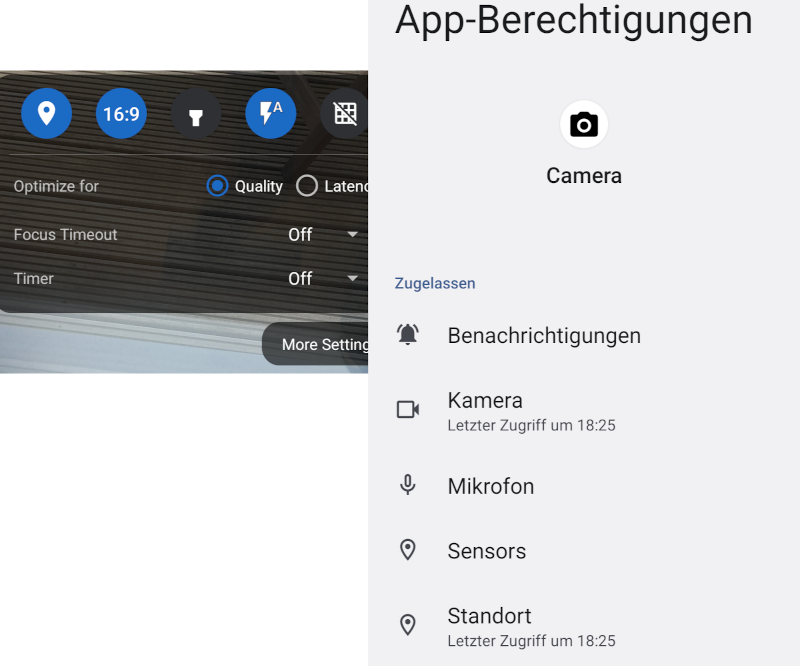Expand the Timer dropdown
This screenshot has height=666, width=800.
click(324, 278)
